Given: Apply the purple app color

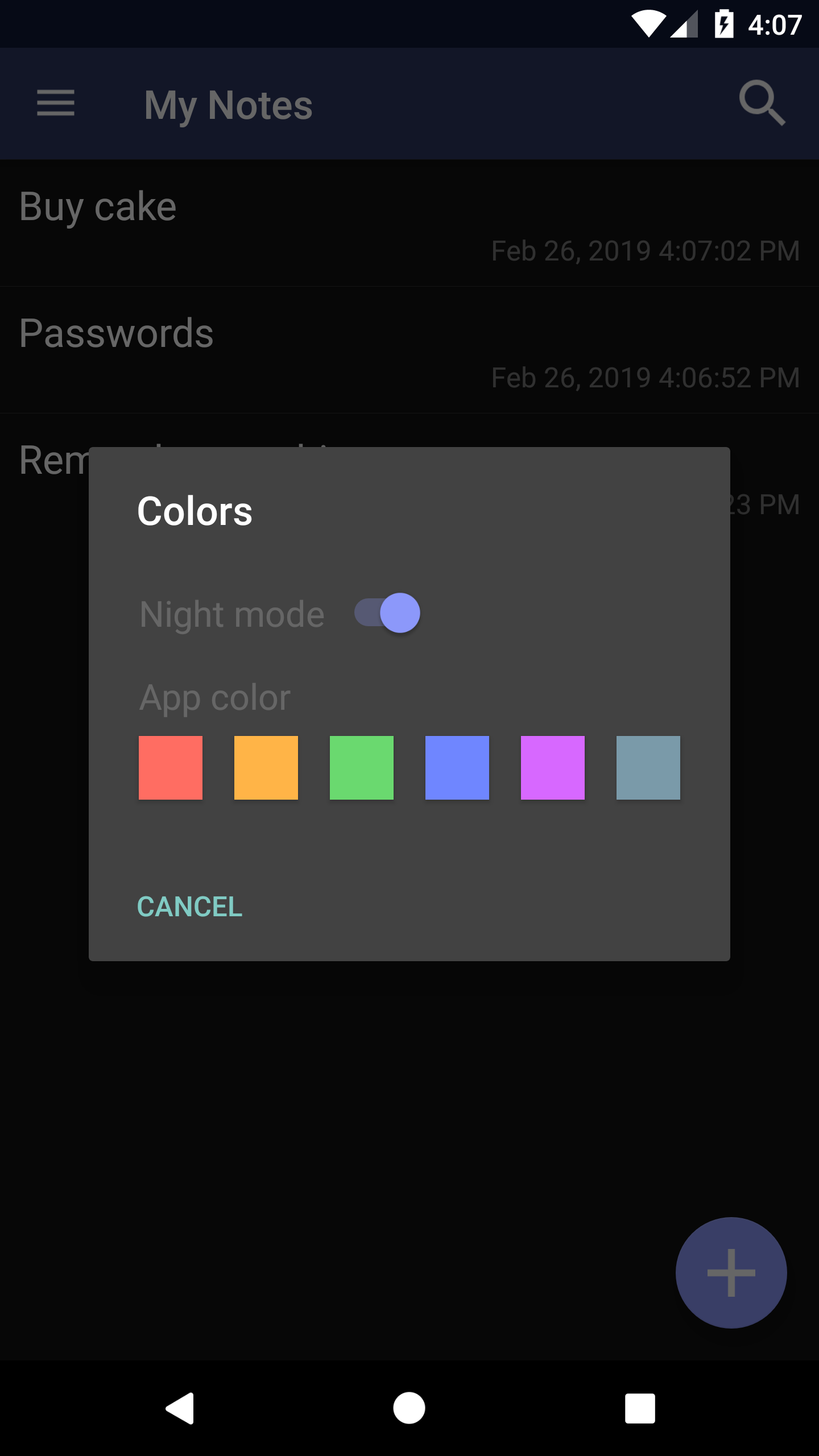Looking at the screenshot, I should (x=553, y=768).
